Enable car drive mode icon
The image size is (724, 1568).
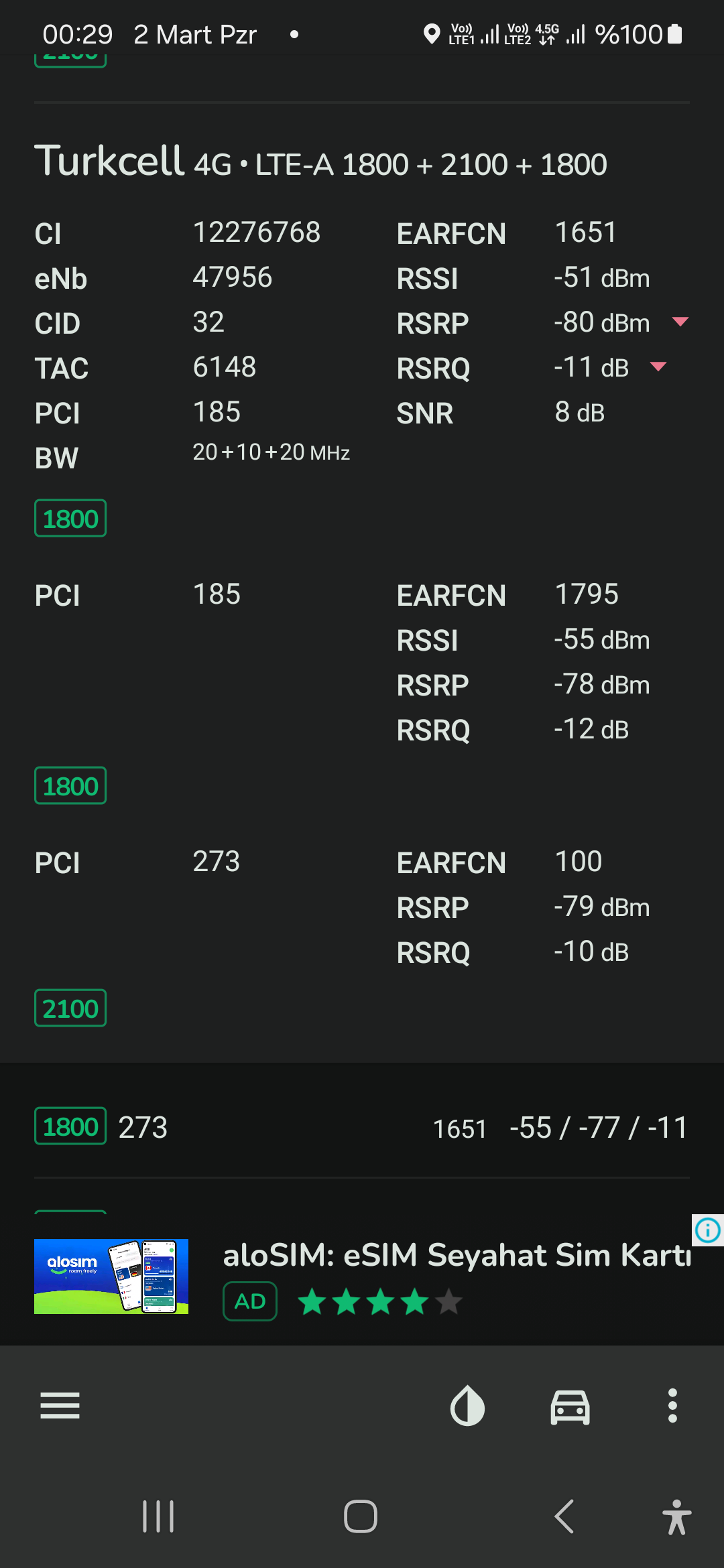click(570, 1406)
